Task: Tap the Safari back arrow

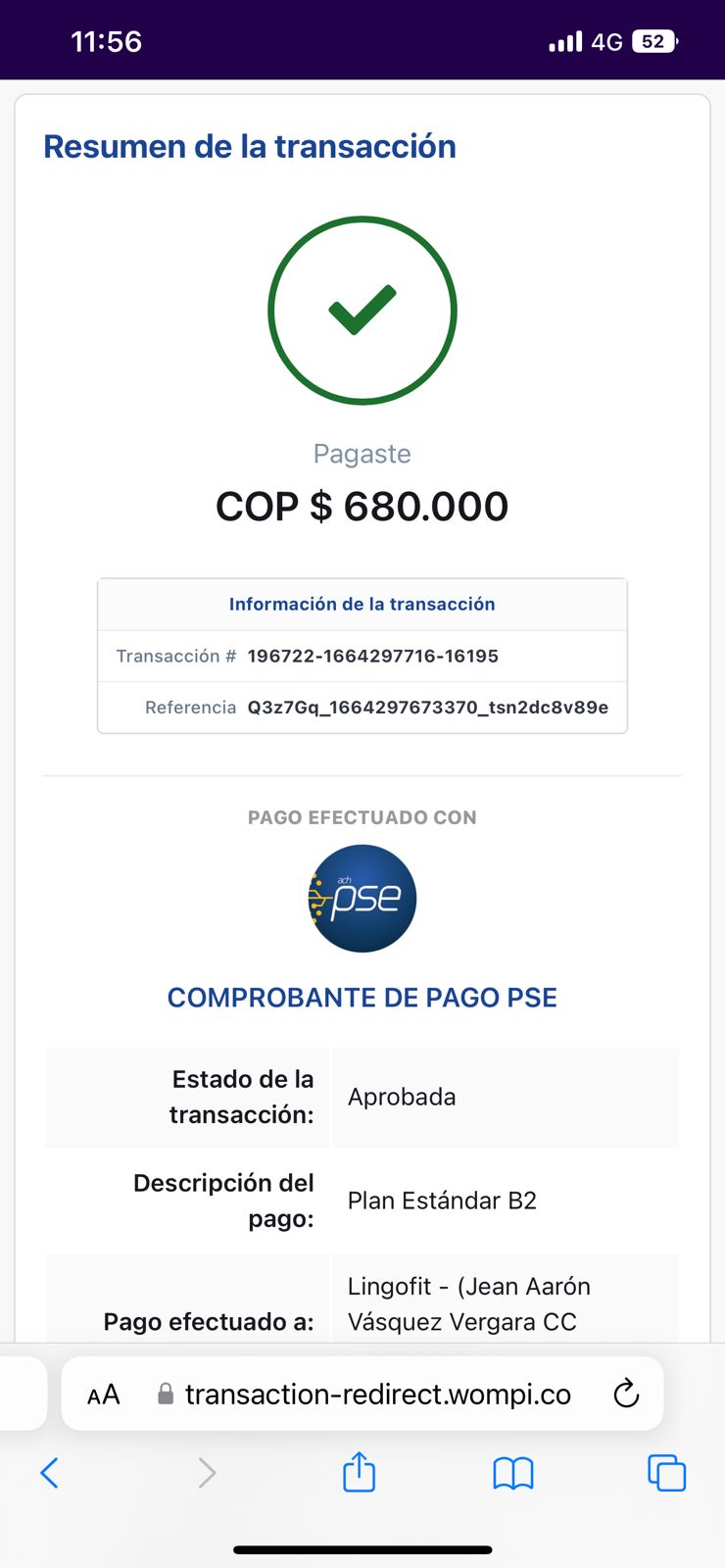Action: pos(50,1472)
